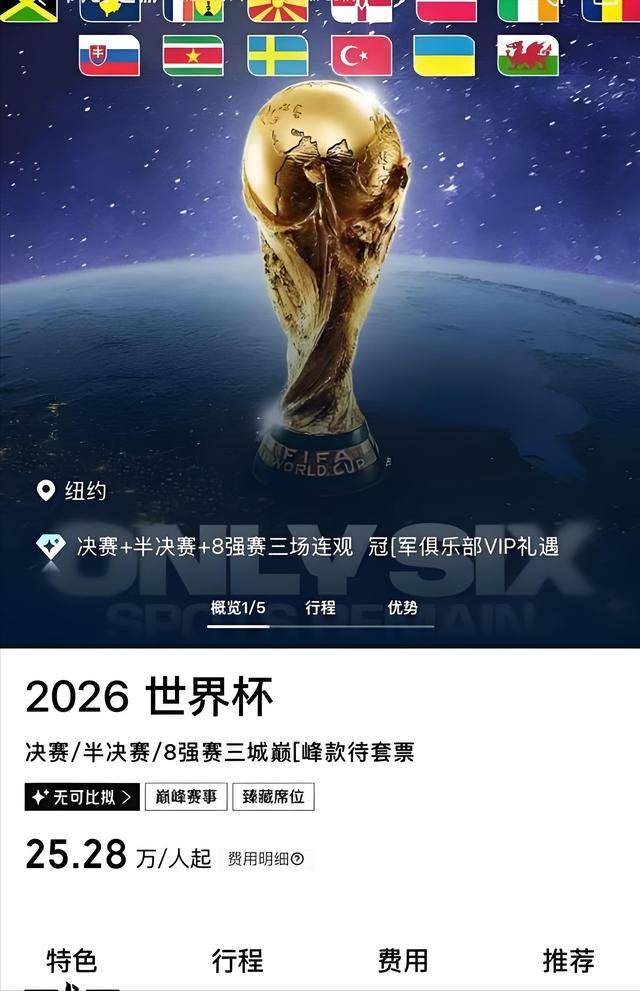Viewport: 640px width, 991px height.
Task: Show the 概览 gallery photos
Action: tap(238, 608)
